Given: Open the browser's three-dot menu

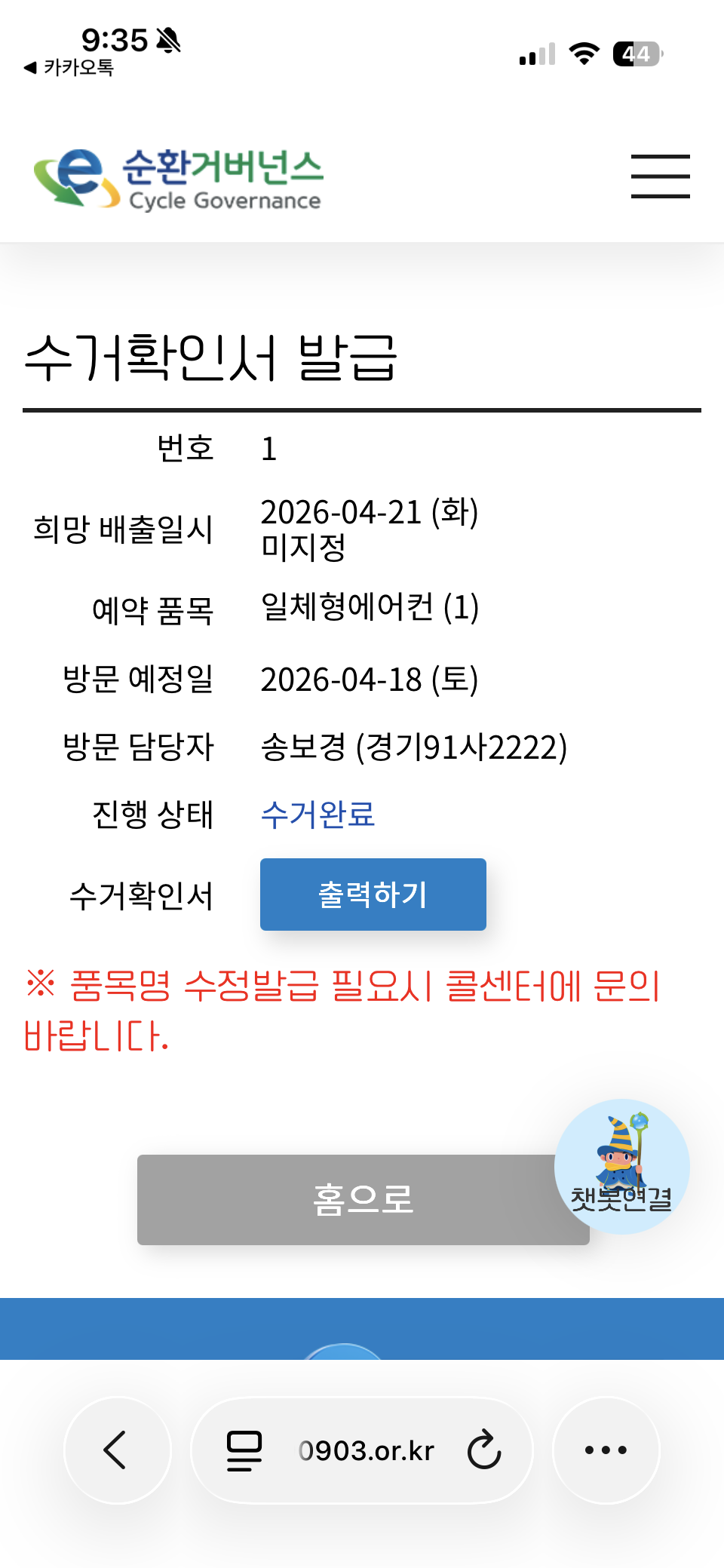Looking at the screenshot, I should click(x=606, y=1450).
